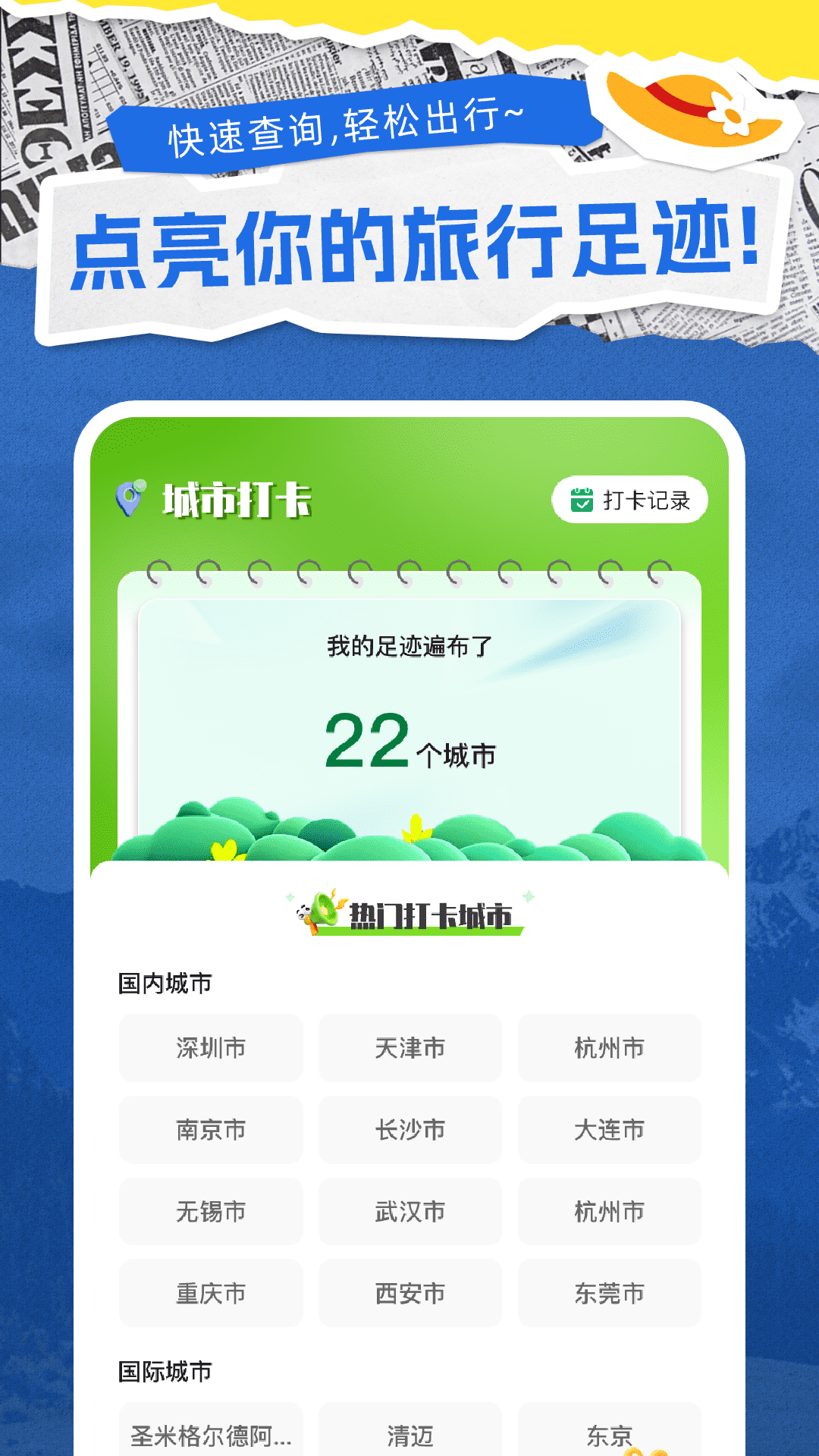Choose 武汉市 from domestic cities
This screenshot has width=819, height=1456.
tap(409, 1213)
